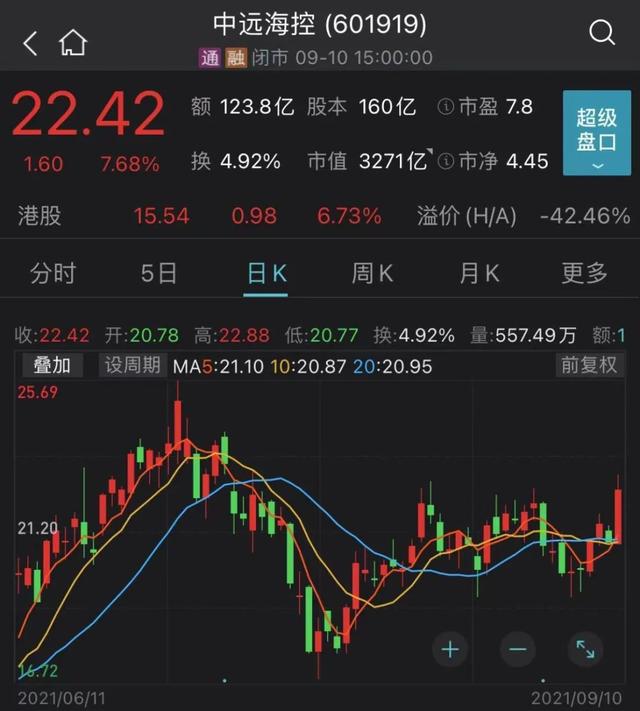Viewport: 640px width, 711px height.
Task: Open the 更多 chart options
Action: coord(585,273)
